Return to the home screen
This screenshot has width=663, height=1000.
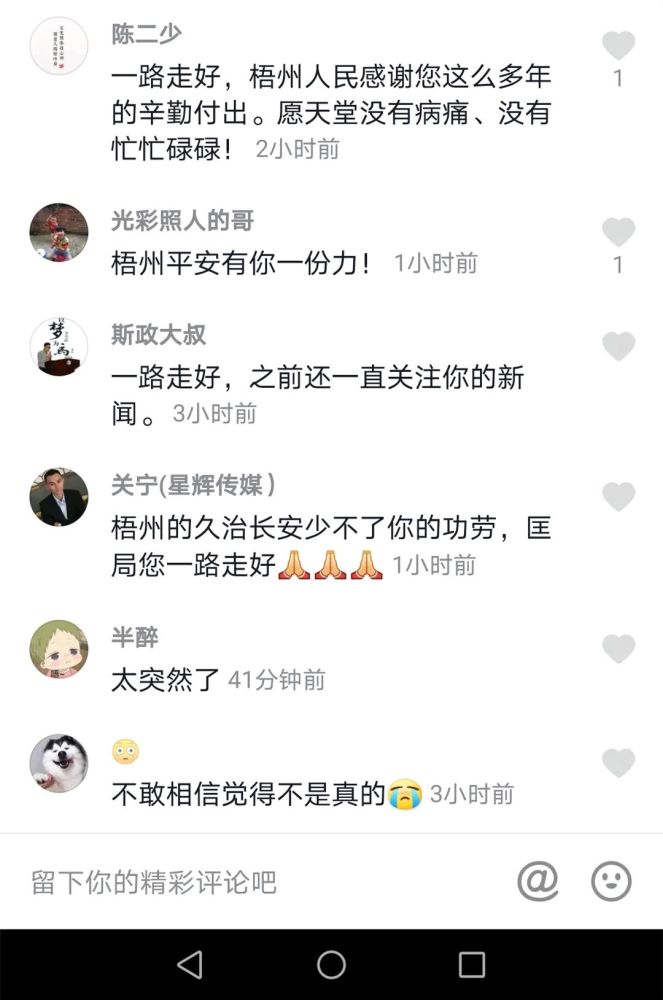[331, 964]
